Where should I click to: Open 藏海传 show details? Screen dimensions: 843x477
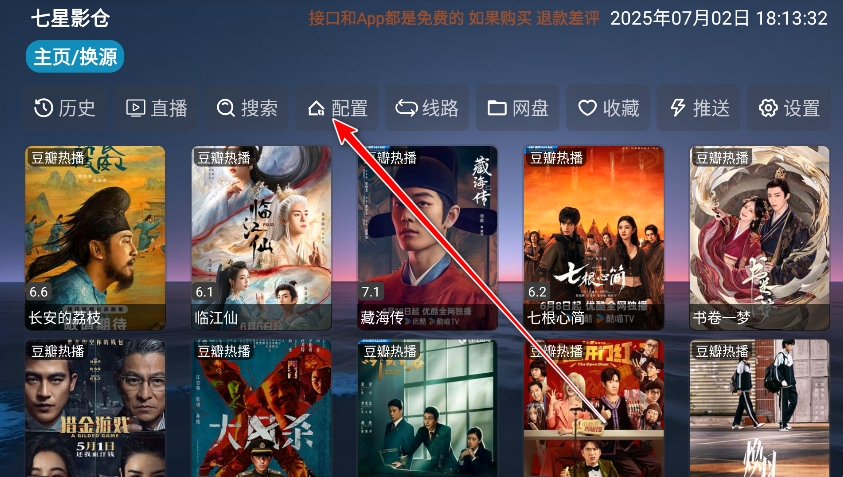[427, 238]
